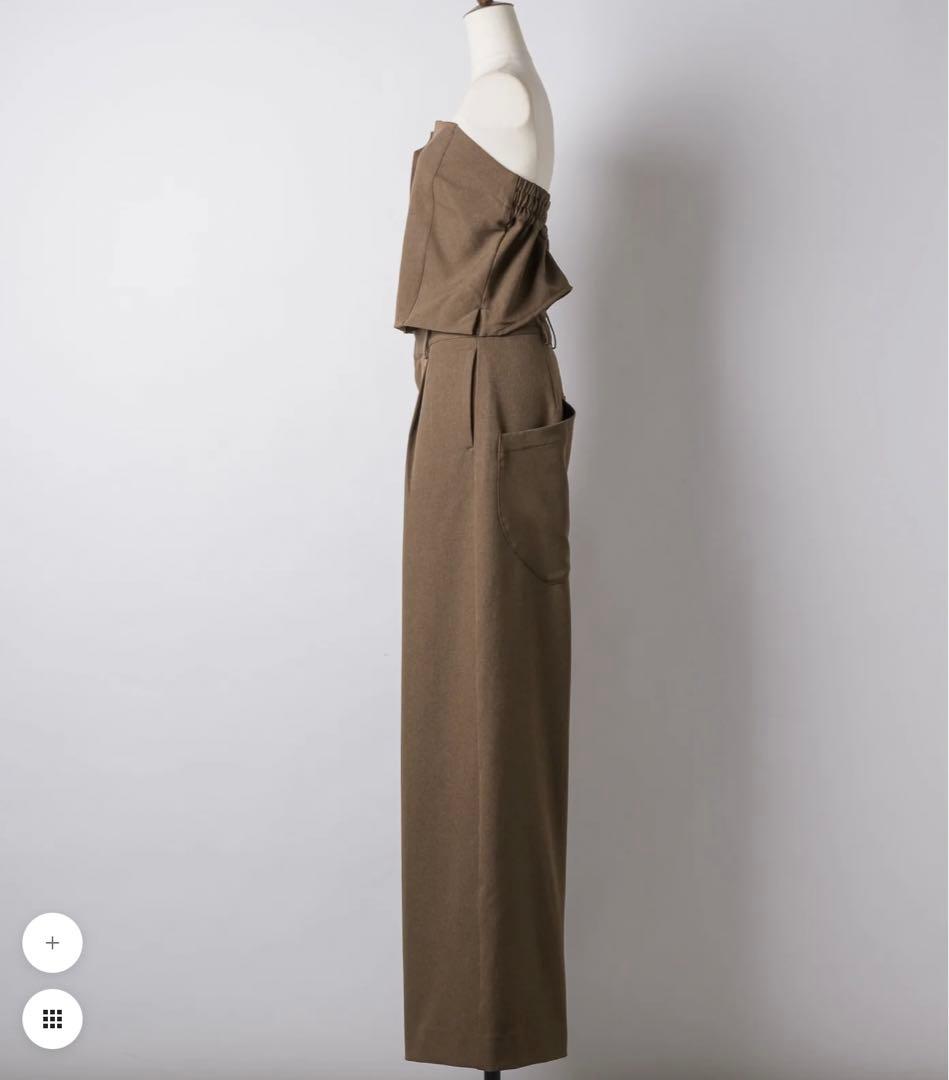Zoom in with the plus button
This screenshot has height=1080, width=949.
coord(52,943)
